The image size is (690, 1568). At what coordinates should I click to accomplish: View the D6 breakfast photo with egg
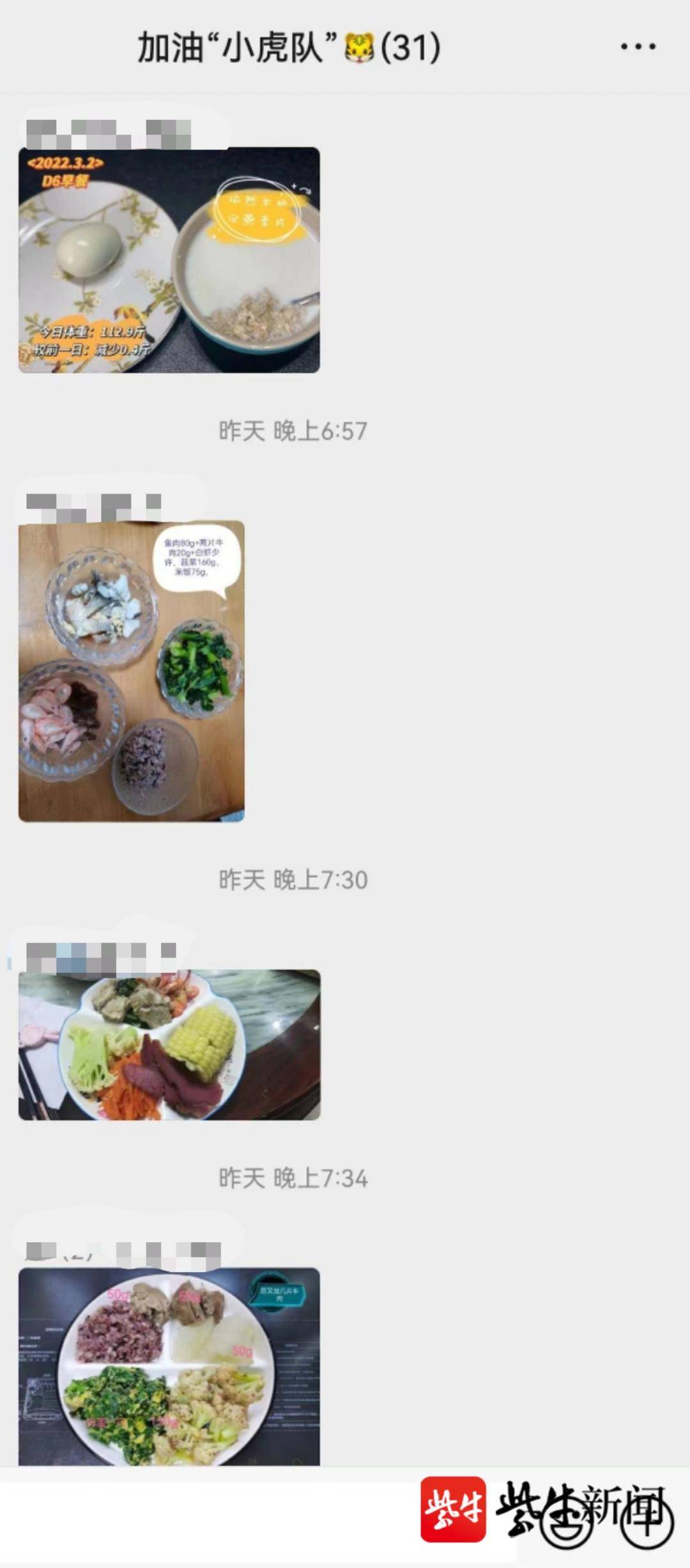coord(169,260)
